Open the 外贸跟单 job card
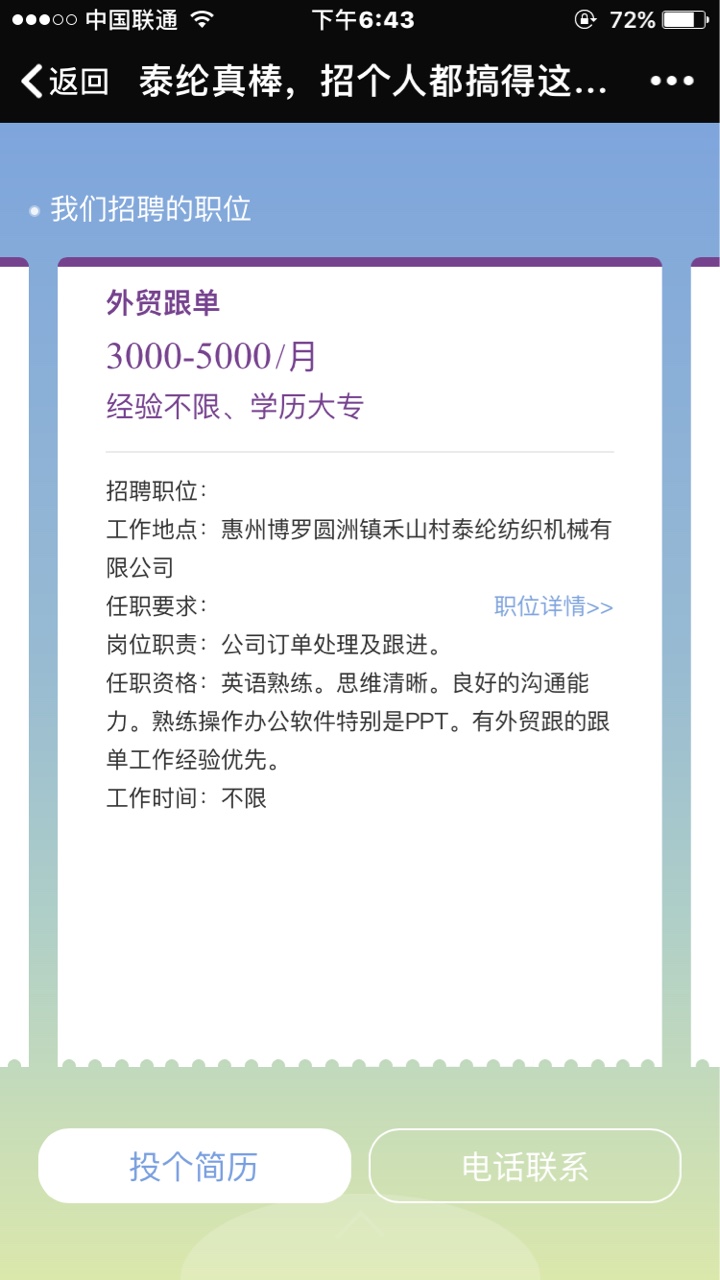The height and width of the screenshot is (1280, 720). point(163,304)
